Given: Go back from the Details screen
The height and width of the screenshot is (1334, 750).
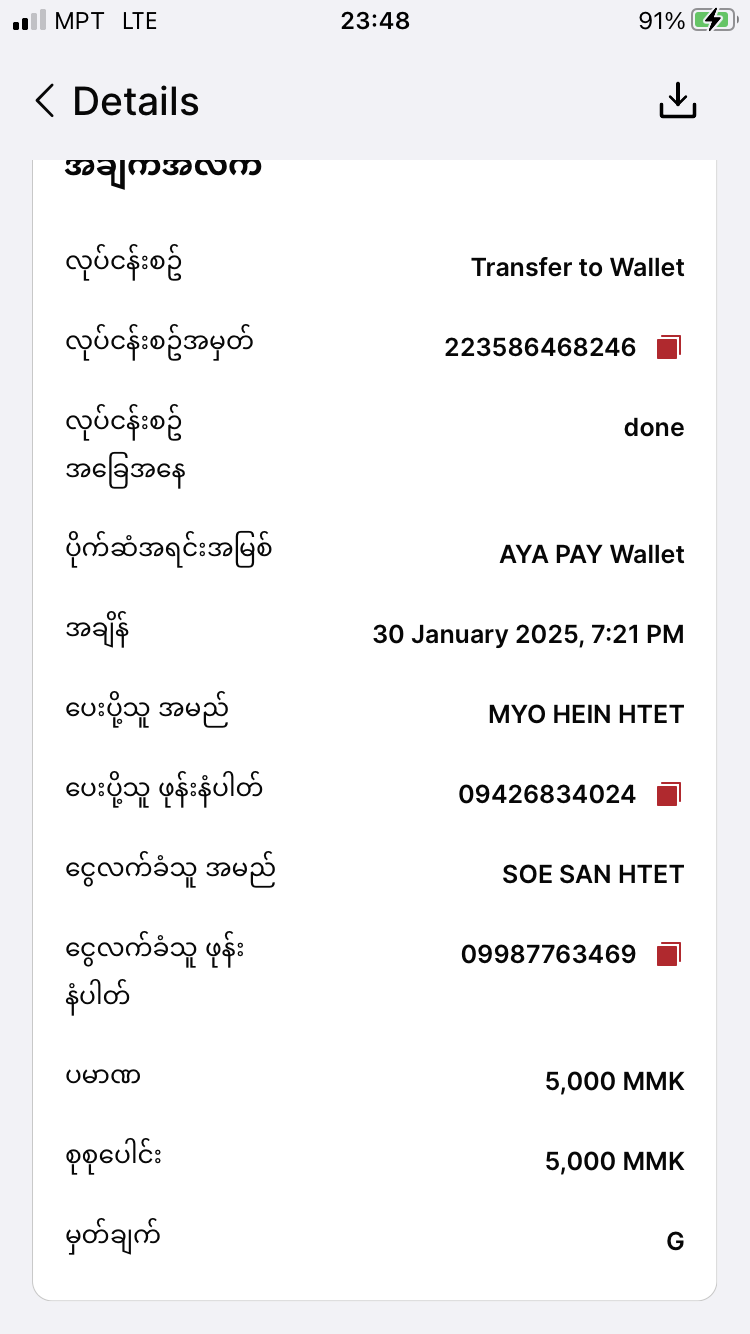Looking at the screenshot, I should [45, 101].
